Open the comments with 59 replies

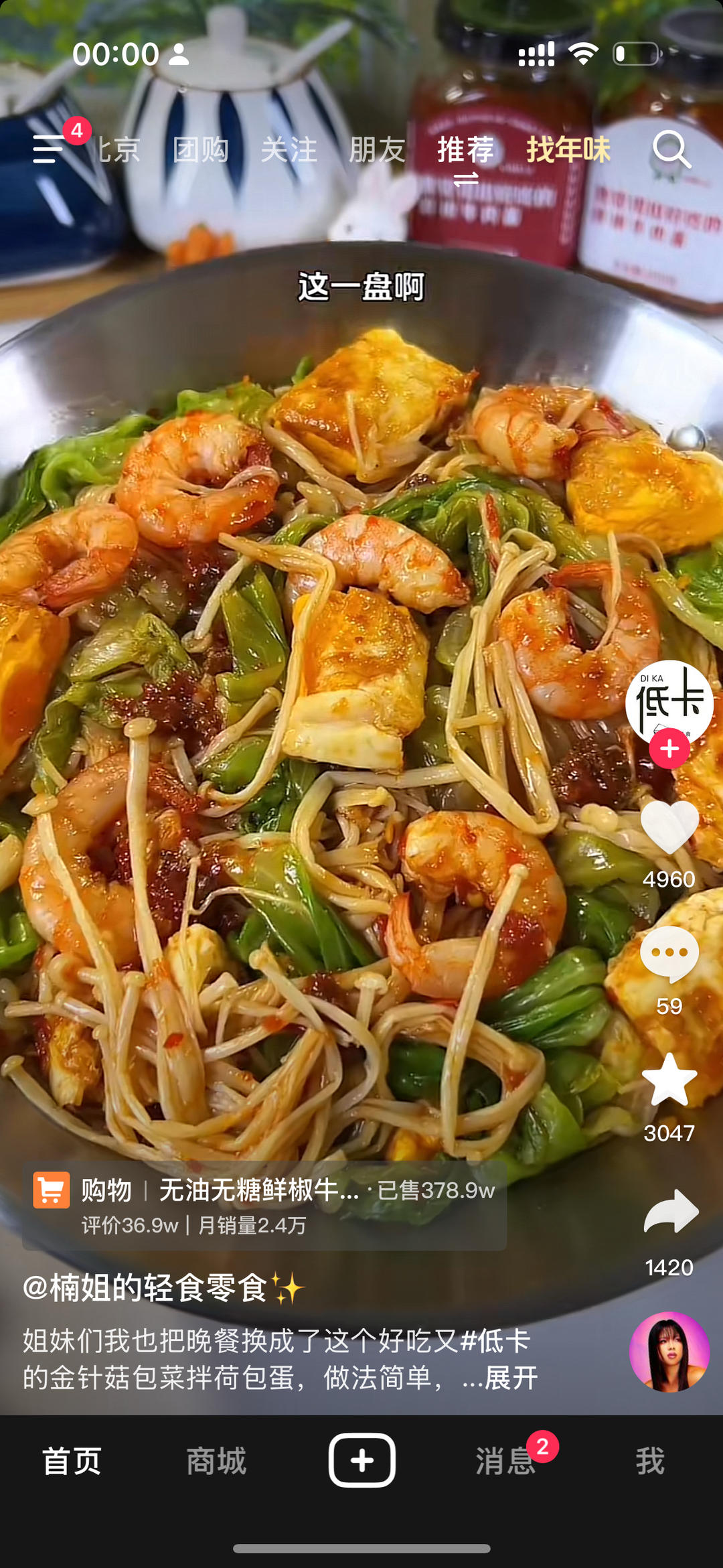[669, 954]
